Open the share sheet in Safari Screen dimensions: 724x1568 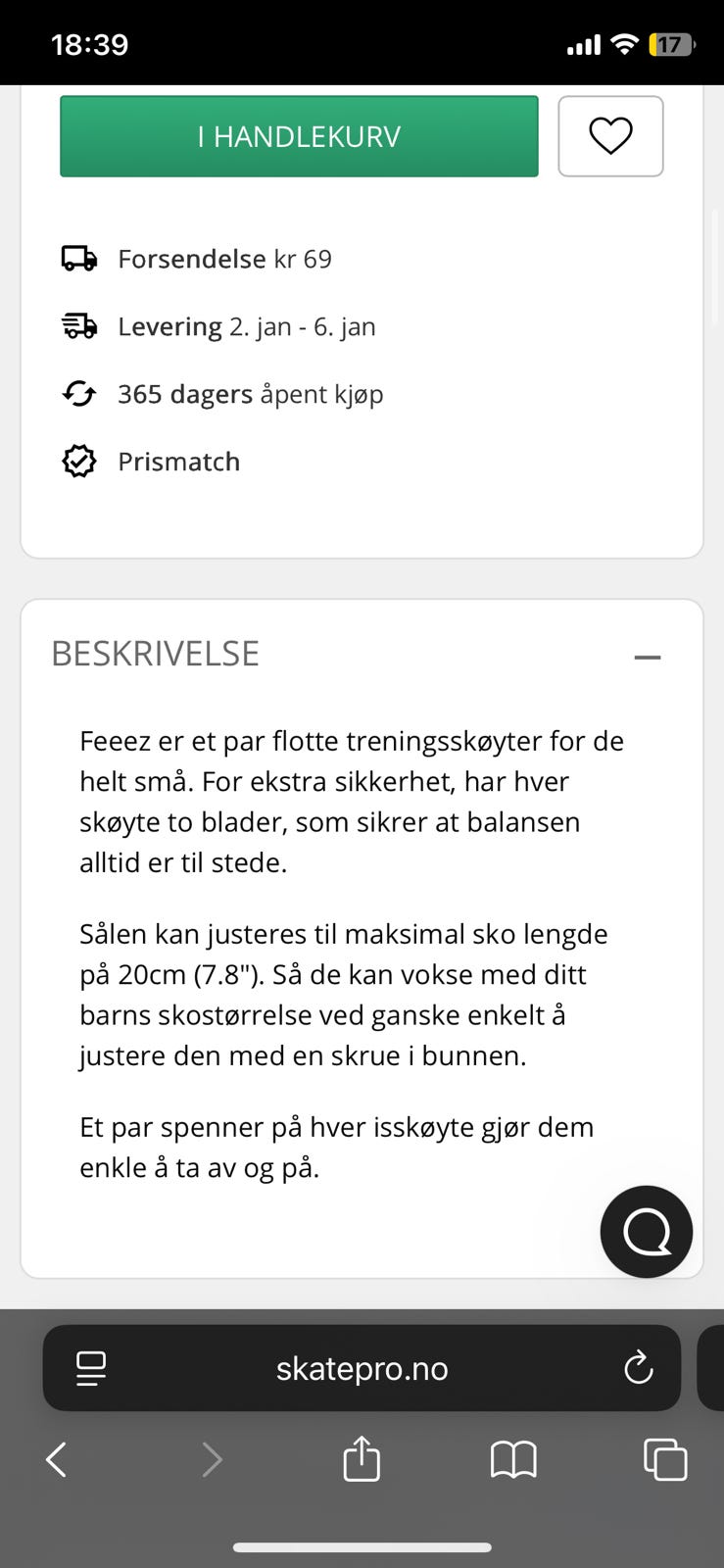pos(362,1459)
